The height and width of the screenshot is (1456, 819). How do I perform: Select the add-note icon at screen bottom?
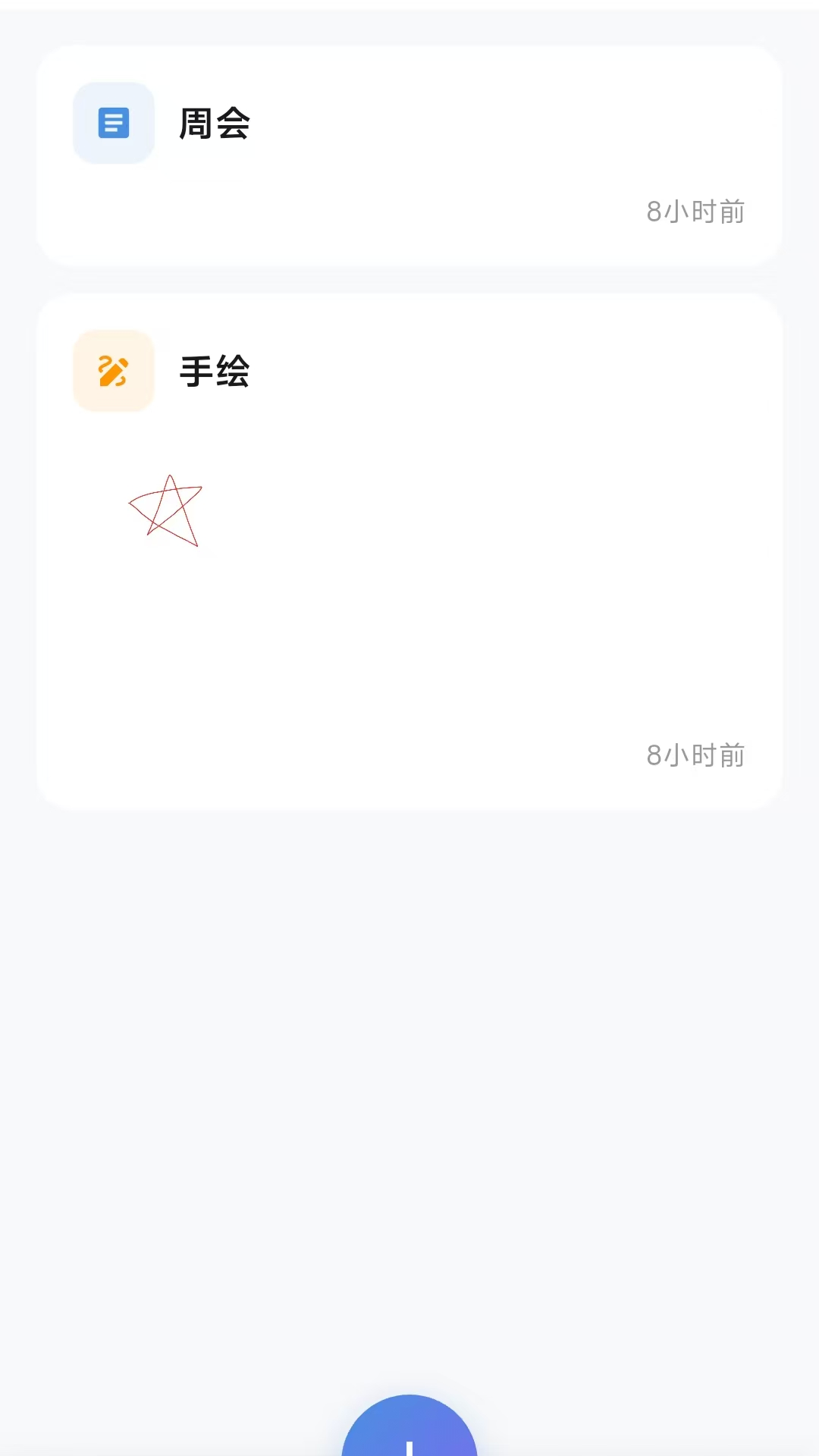(409, 1441)
